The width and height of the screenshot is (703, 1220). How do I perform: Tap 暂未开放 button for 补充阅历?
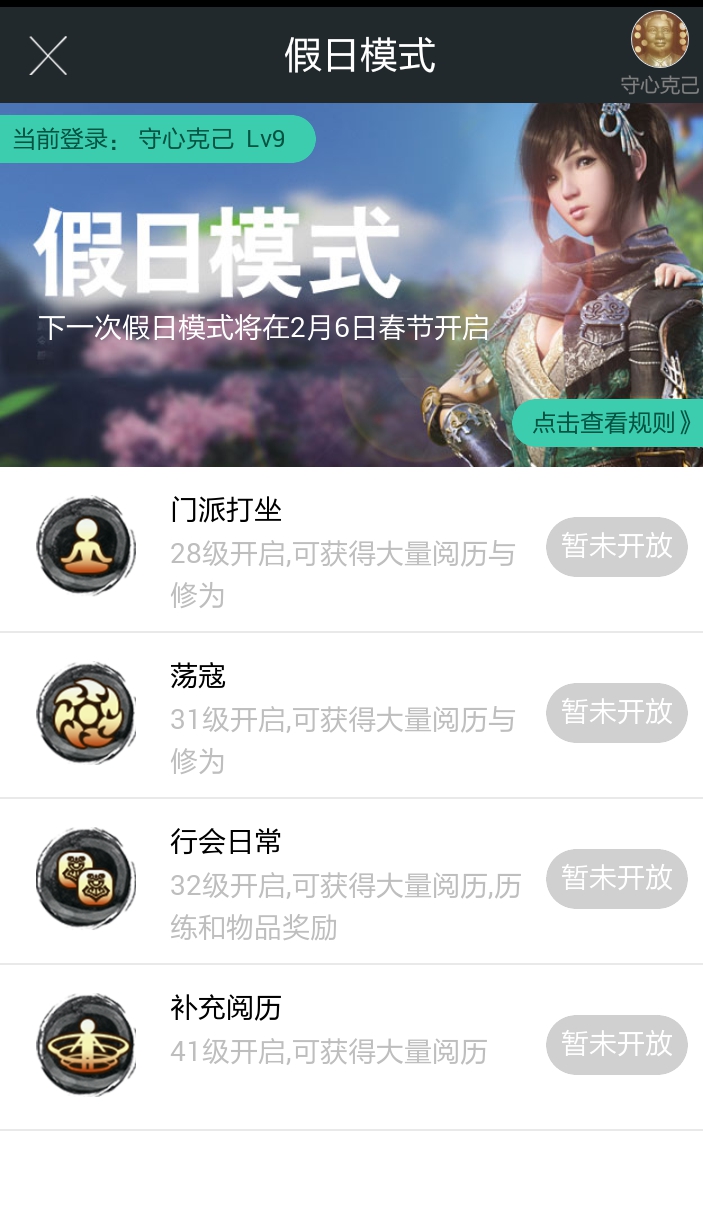point(616,1044)
